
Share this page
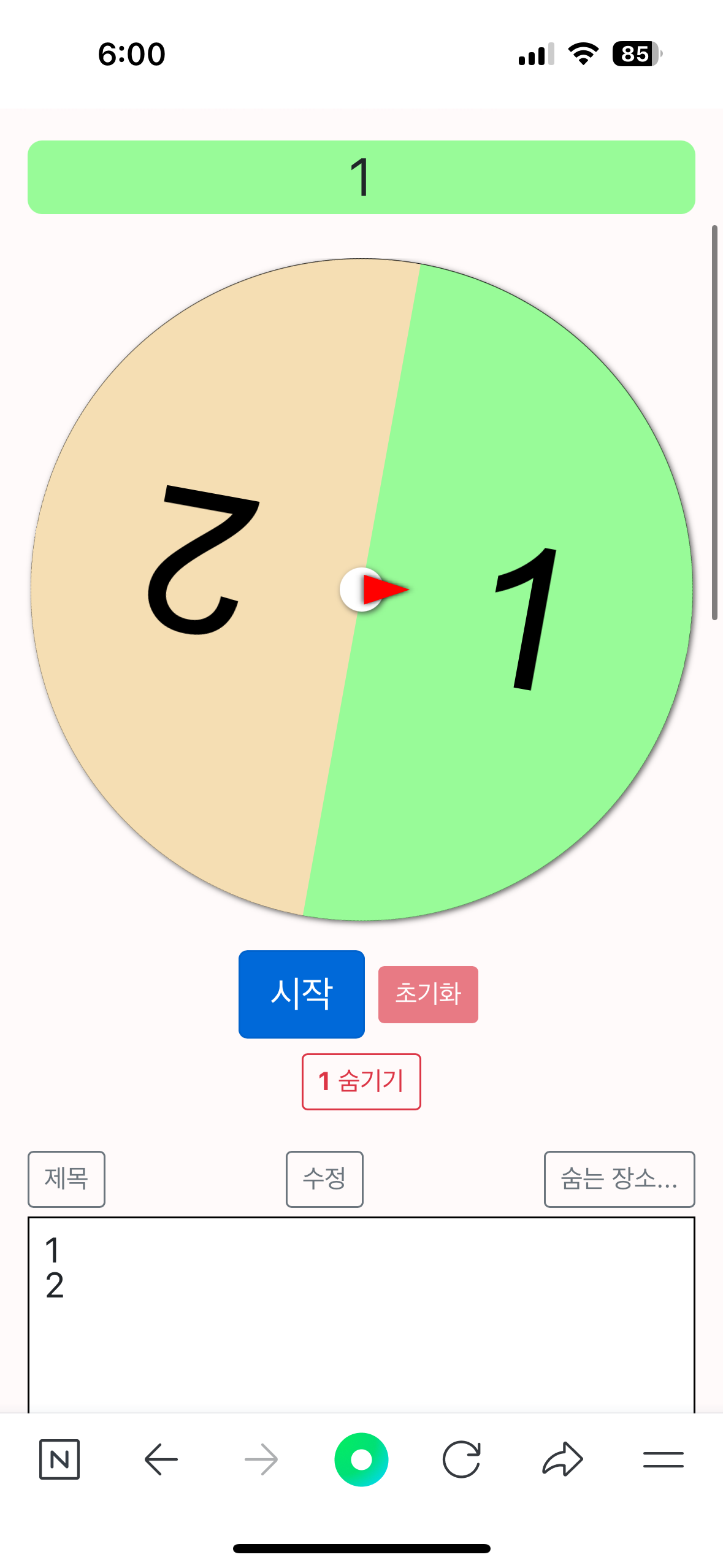(562, 1459)
